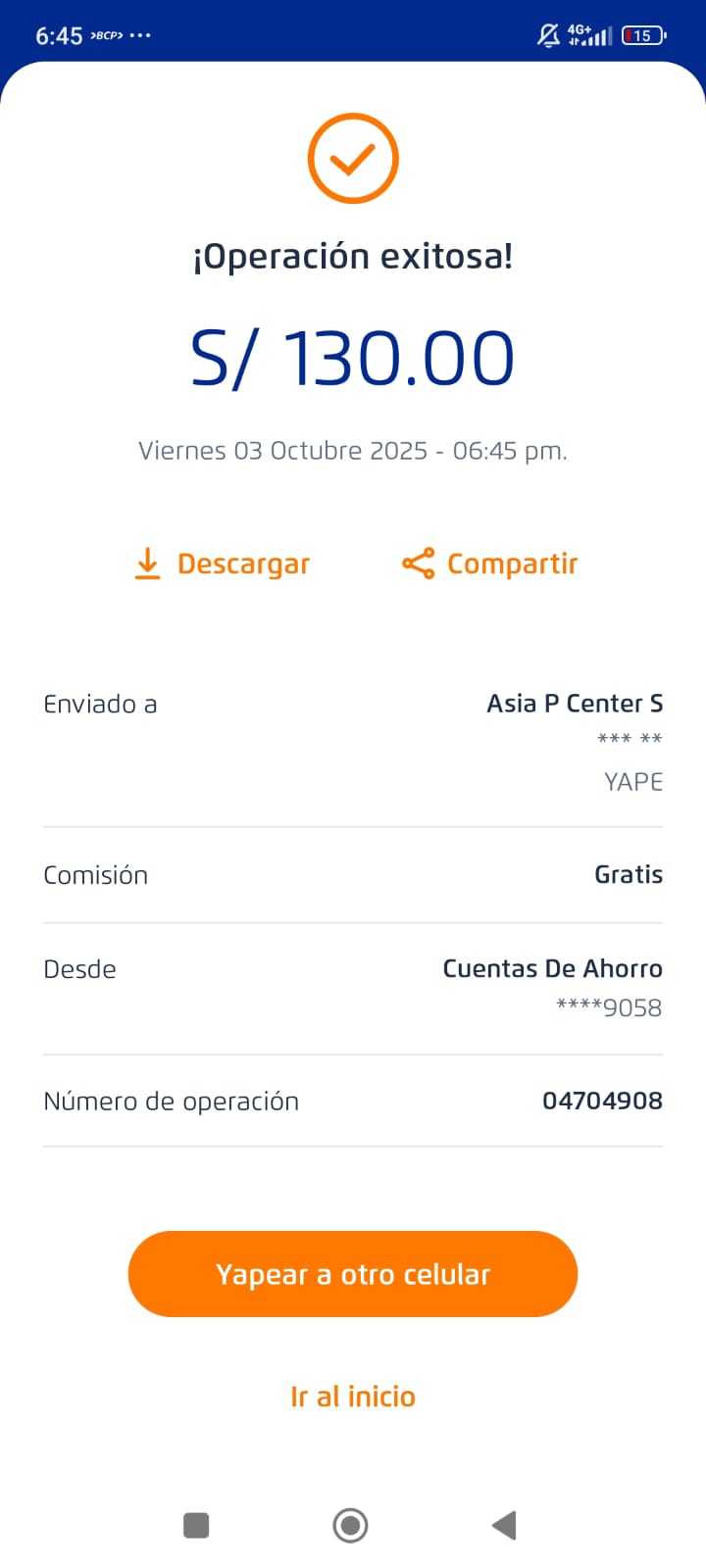Tap the system back button
Viewport: 706px width, 1568px height.
pos(504,1525)
